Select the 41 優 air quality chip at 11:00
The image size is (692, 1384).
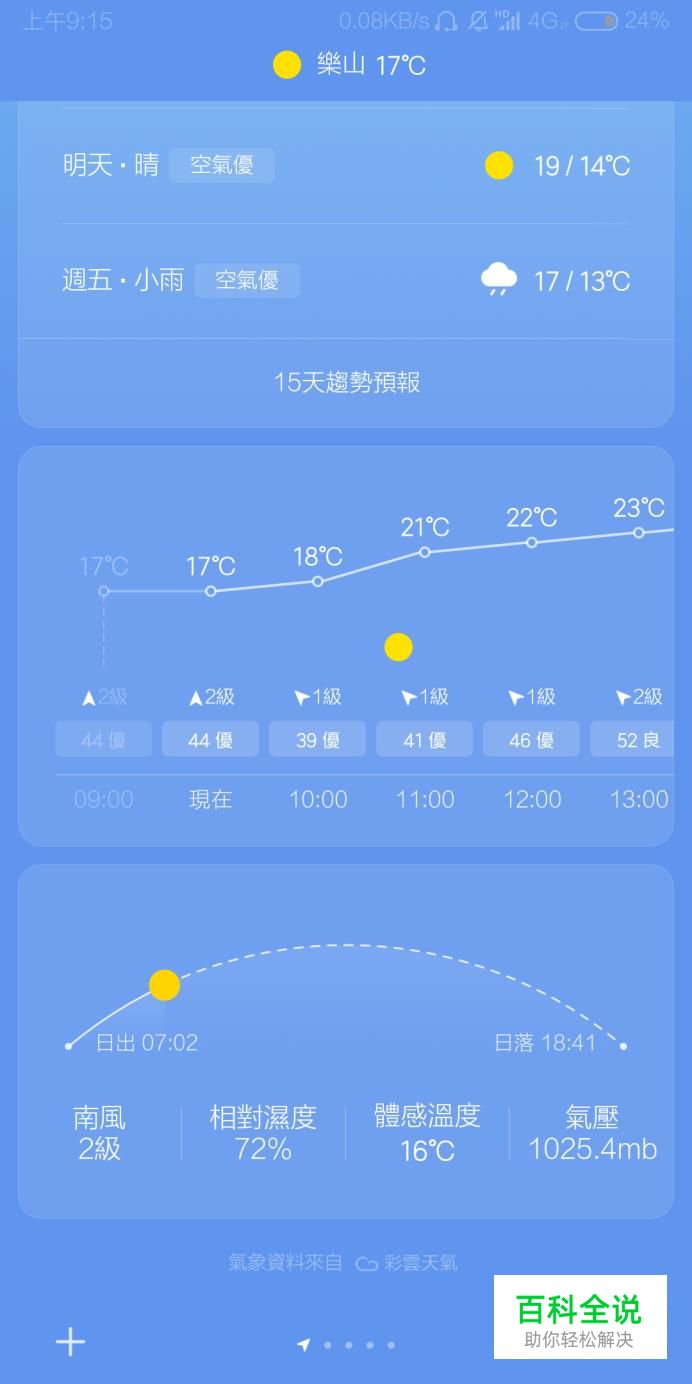(x=425, y=740)
